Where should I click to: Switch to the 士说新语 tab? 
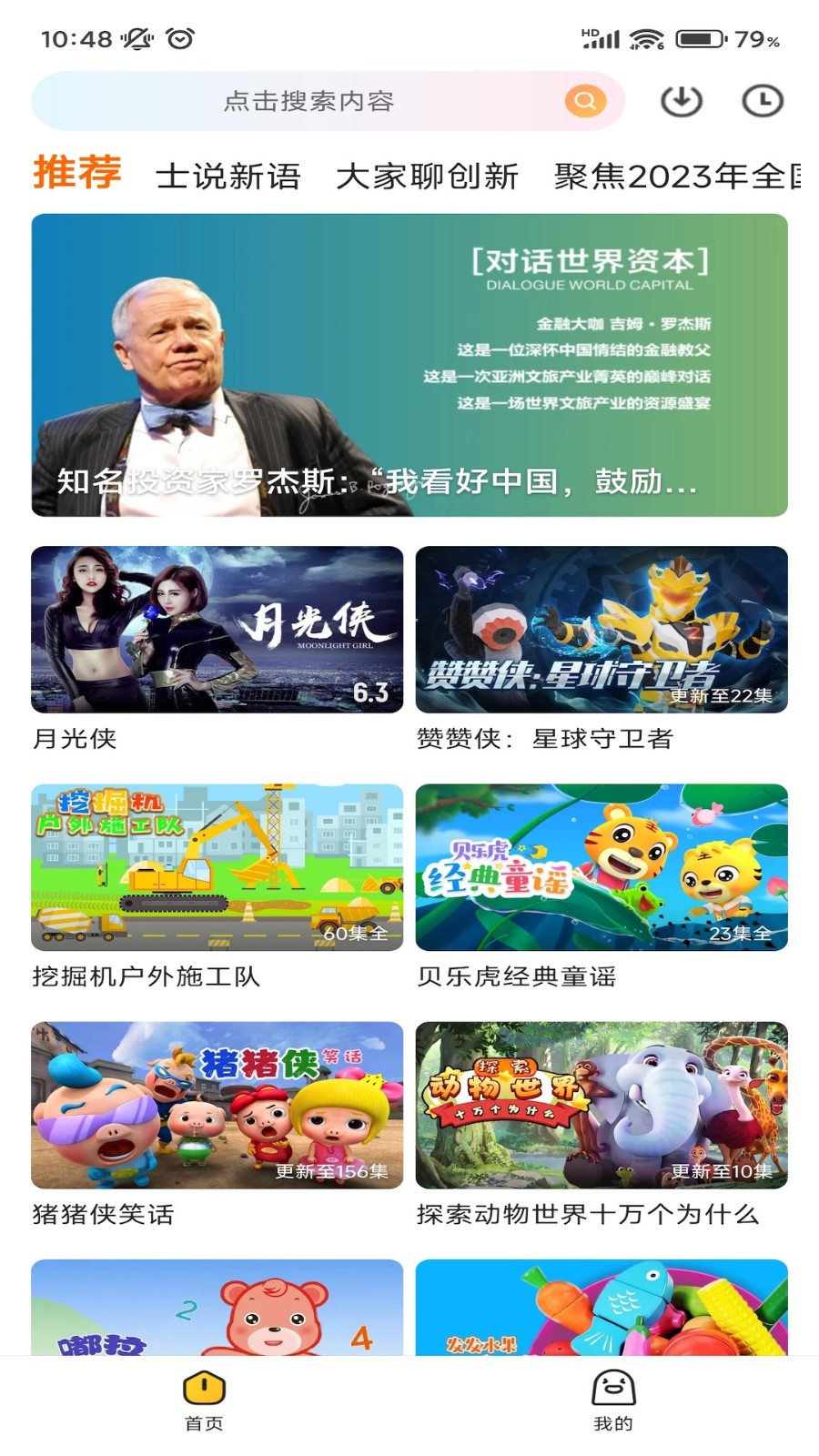pos(227,176)
